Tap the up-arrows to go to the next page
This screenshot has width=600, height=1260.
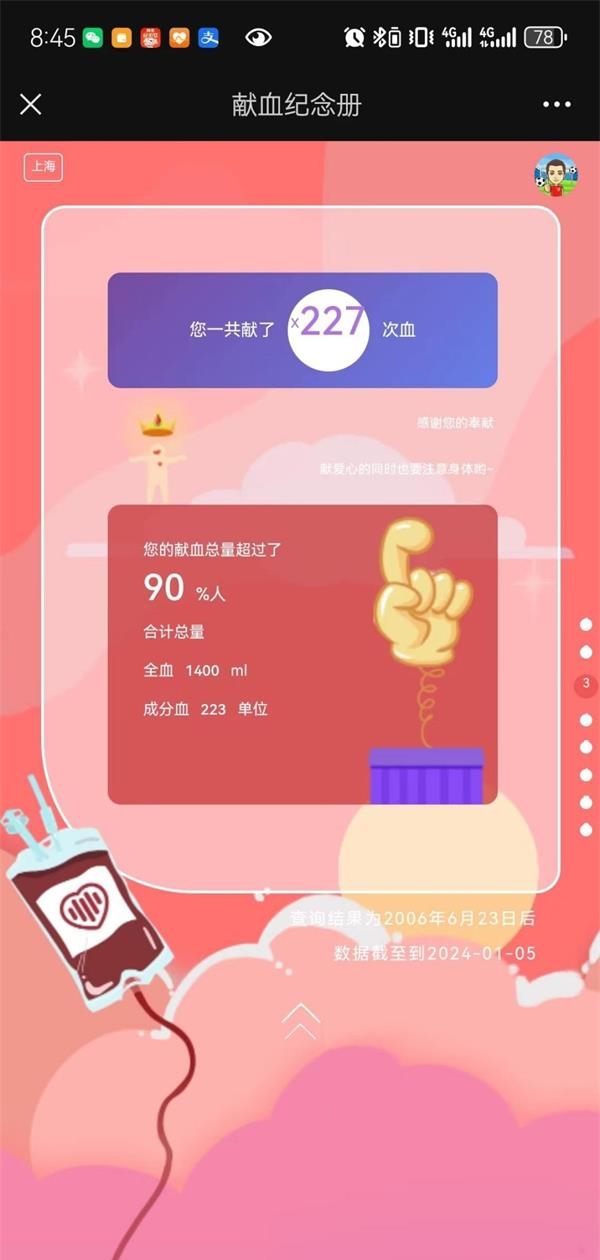[301, 1020]
